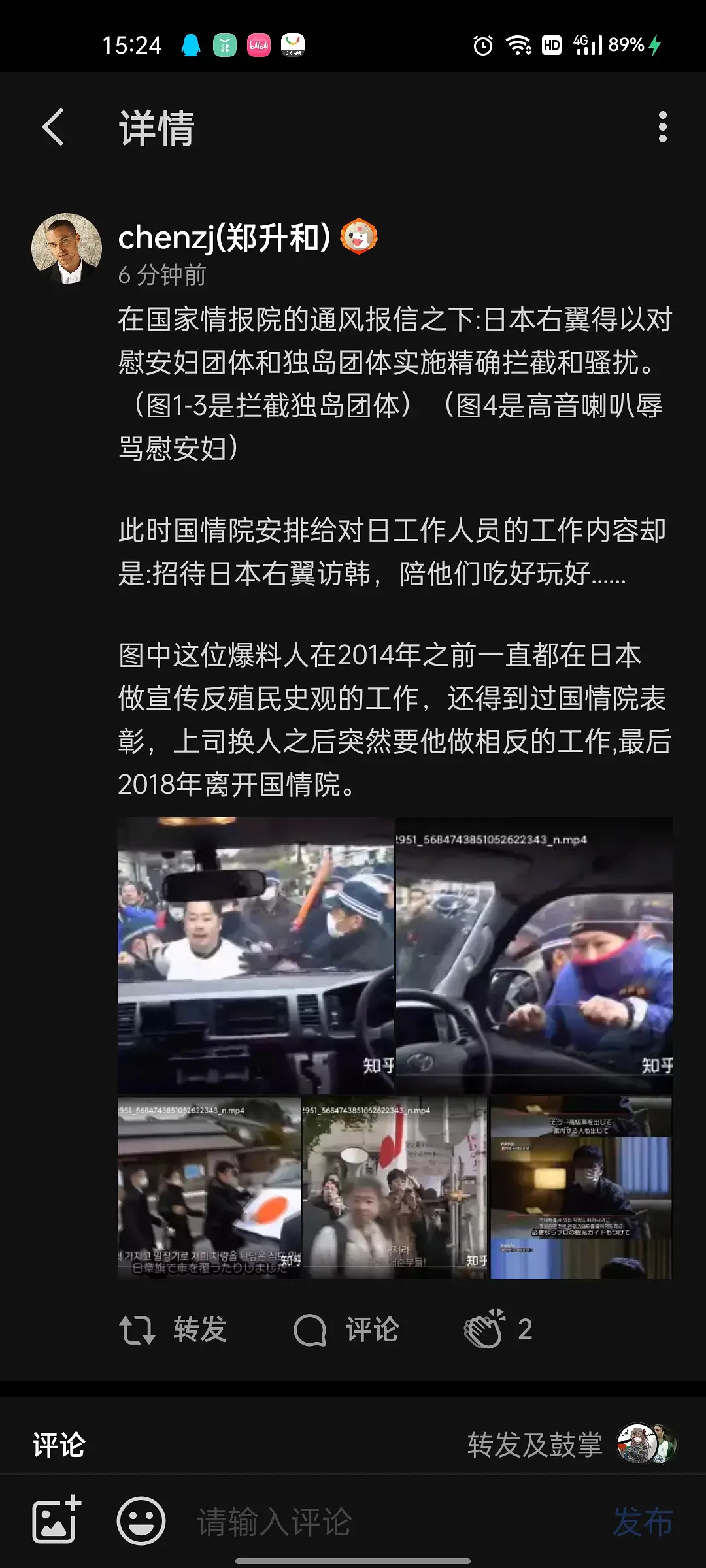Tap 转发 to repost this post
Viewport: 706px width, 1568px height.
click(173, 1330)
